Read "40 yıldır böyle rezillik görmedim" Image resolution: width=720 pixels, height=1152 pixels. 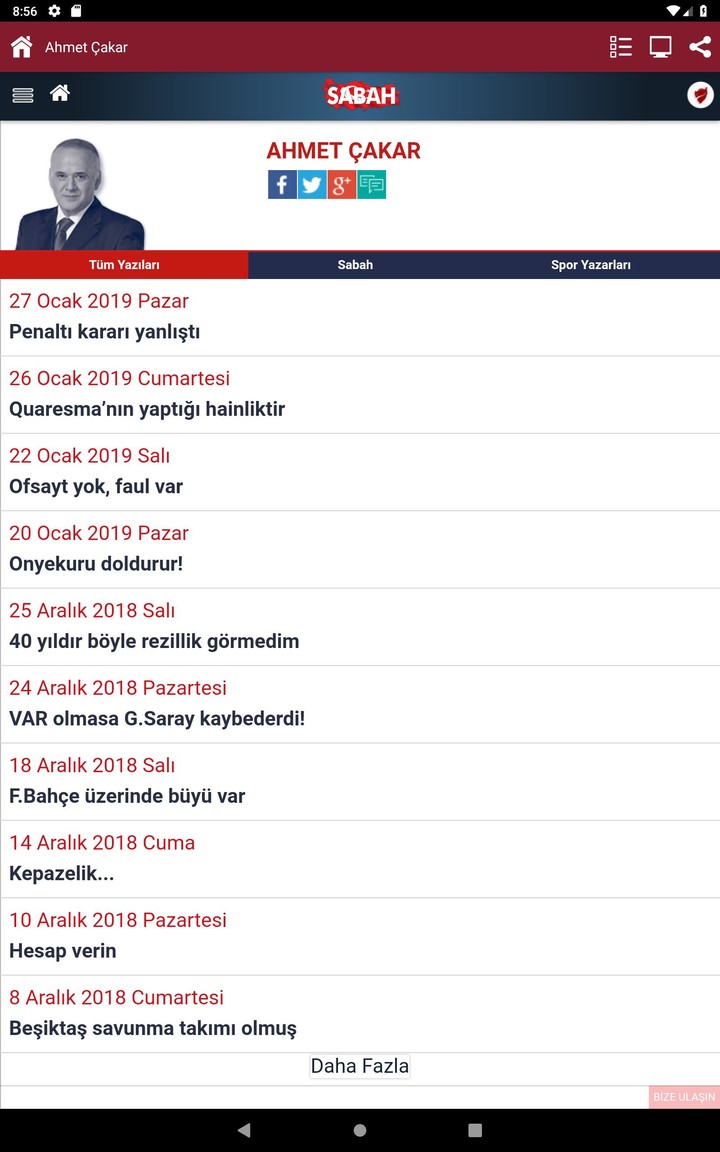pyautogui.click(x=154, y=641)
